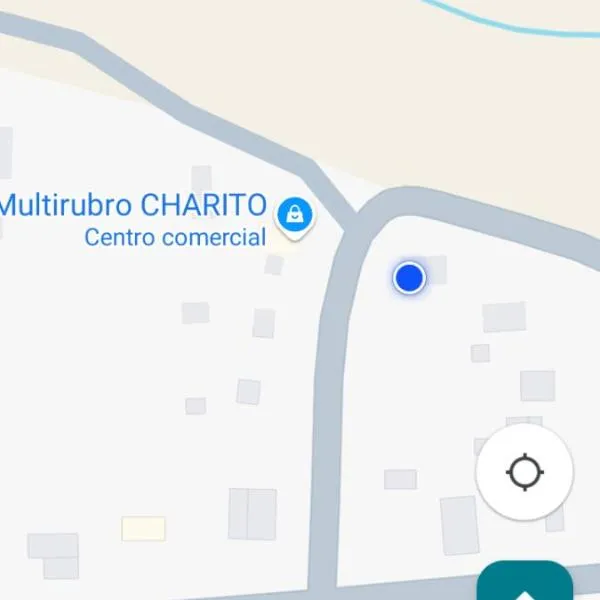The width and height of the screenshot is (600, 600).
Task: Open Multirubro CHARITO place marker
Action: coord(295,215)
